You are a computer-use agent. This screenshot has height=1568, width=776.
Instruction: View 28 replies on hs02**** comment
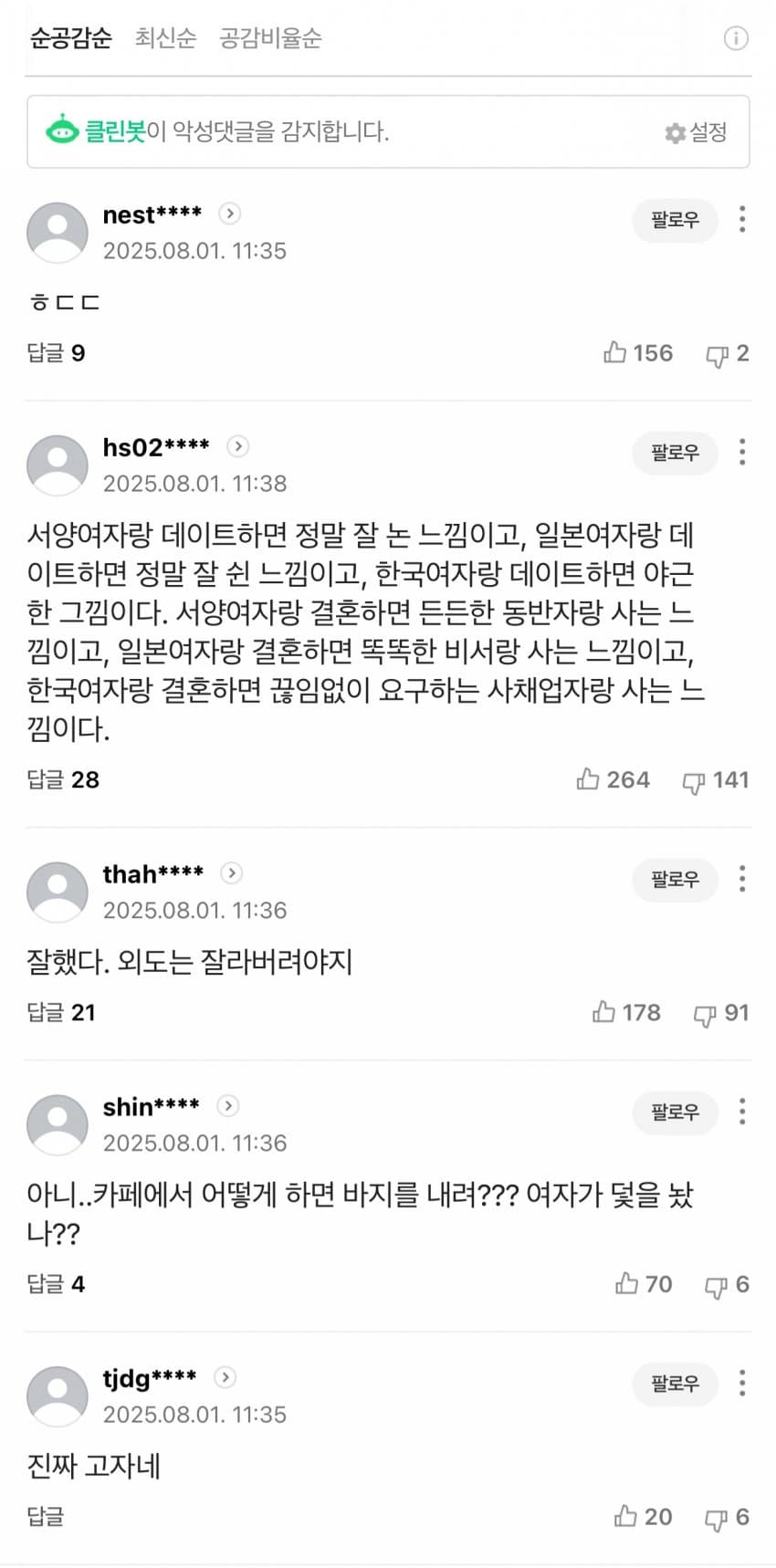tap(63, 780)
